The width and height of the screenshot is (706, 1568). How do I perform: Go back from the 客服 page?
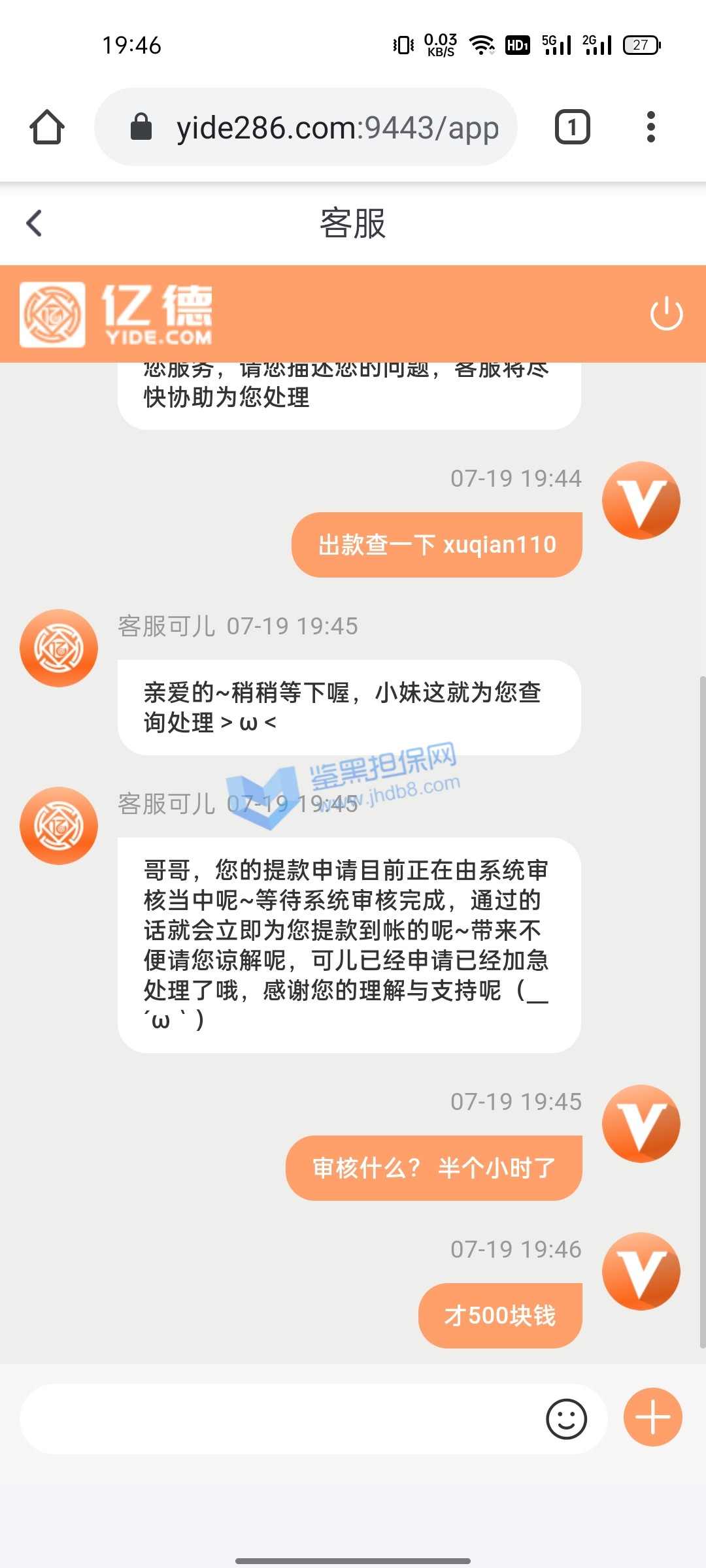click(x=35, y=223)
